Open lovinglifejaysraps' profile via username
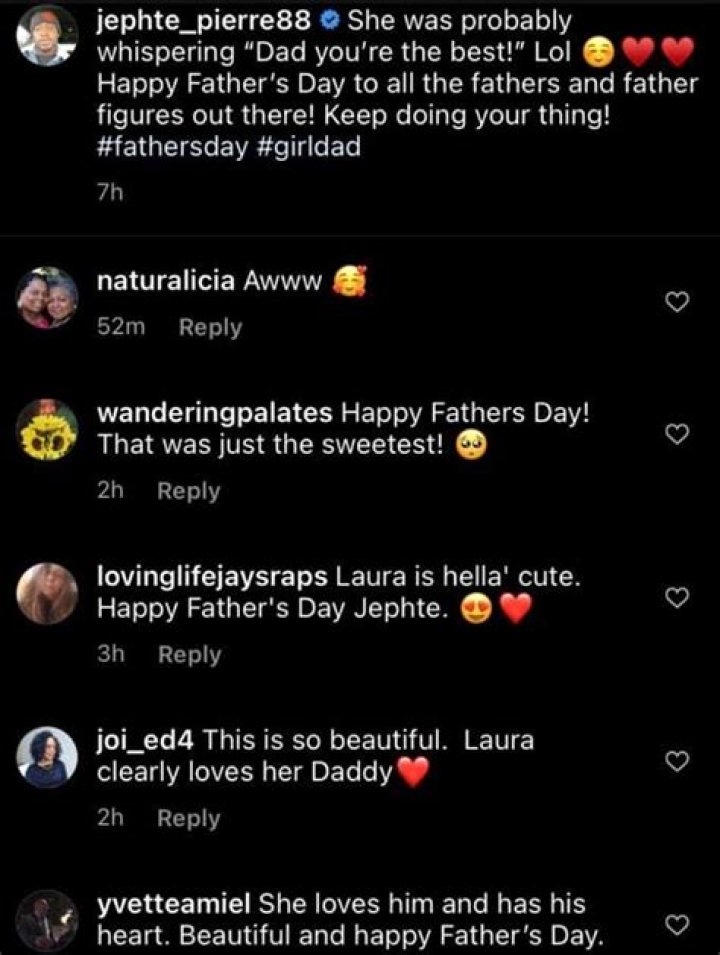The width and height of the screenshot is (720, 955). [x=212, y=576]
